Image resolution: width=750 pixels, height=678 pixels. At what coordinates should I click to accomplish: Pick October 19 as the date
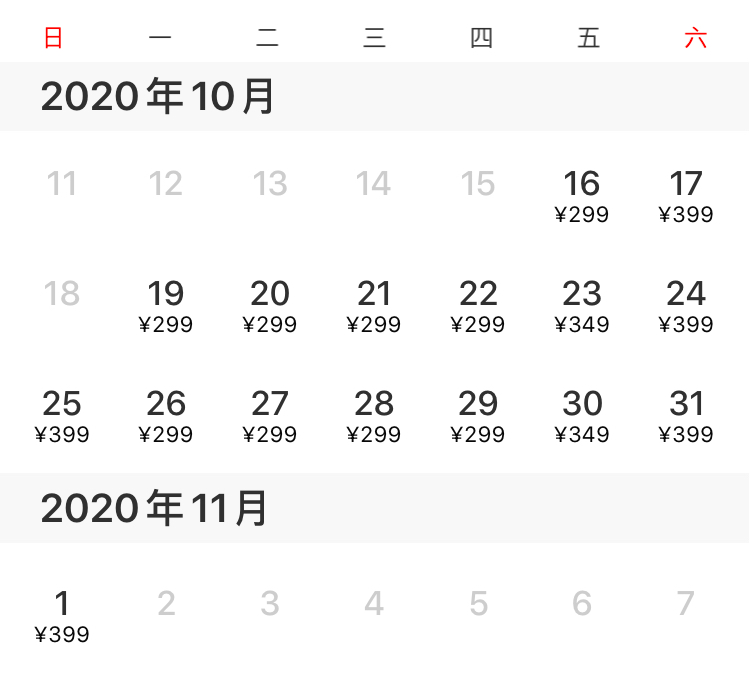[166, 306]
